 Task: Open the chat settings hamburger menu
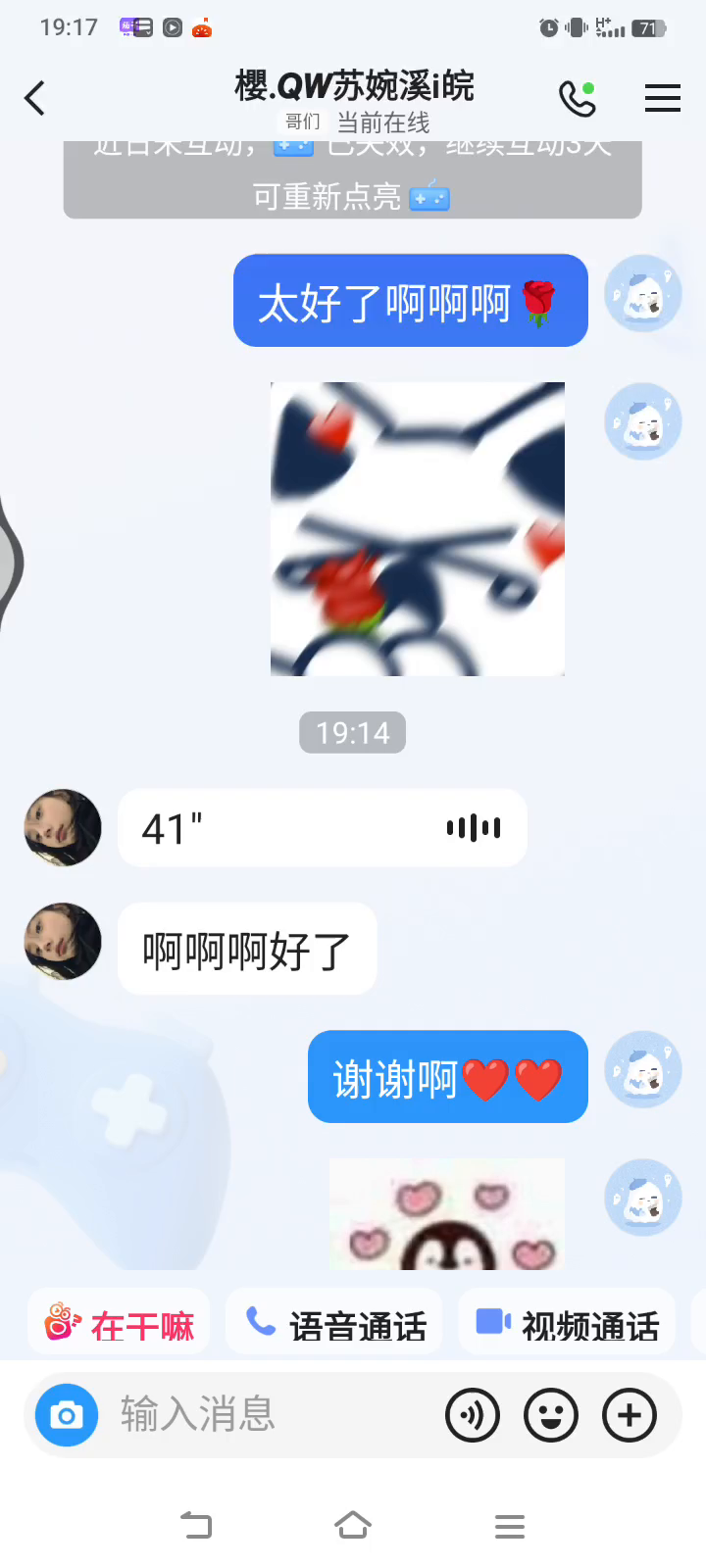click(x=663, y=98)
